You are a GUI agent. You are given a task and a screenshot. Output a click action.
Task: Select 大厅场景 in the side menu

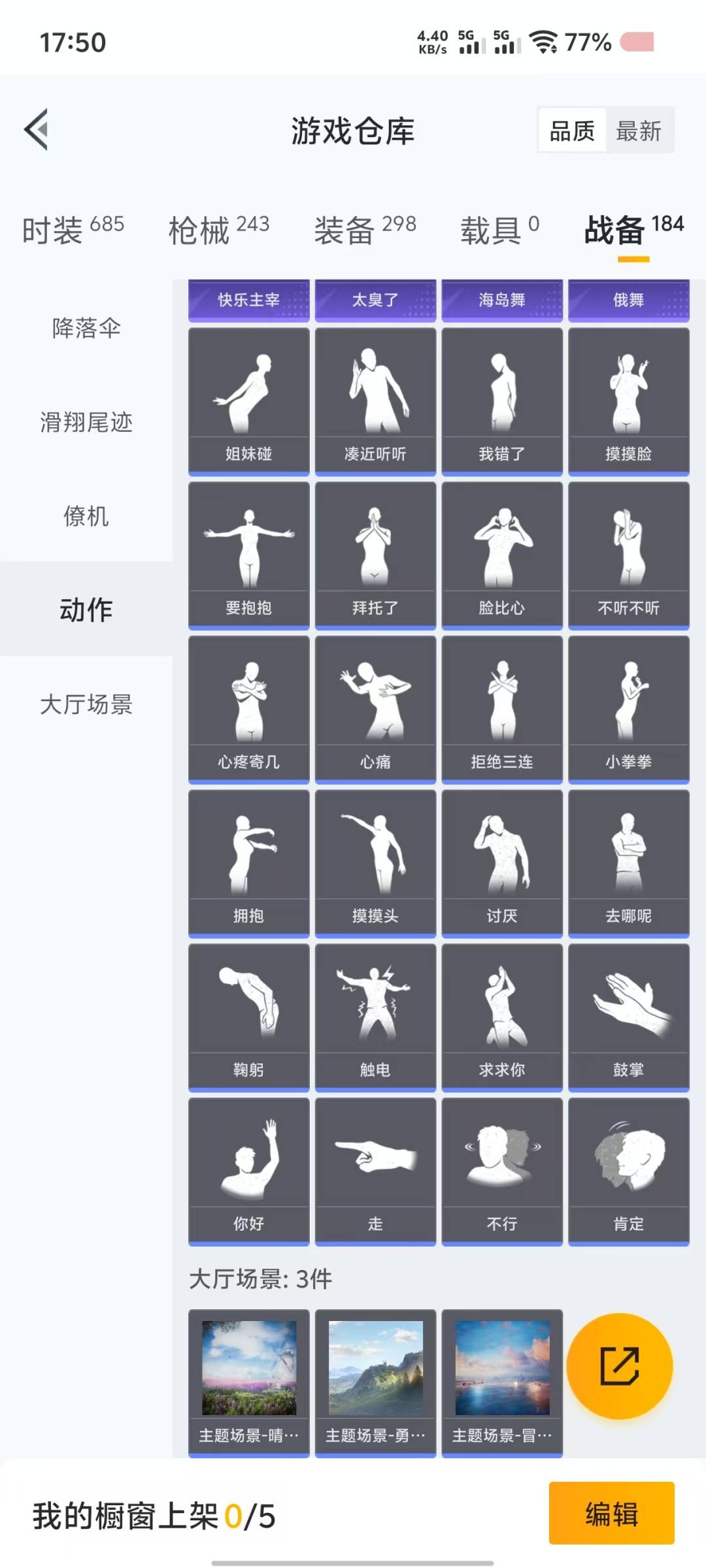86,704
